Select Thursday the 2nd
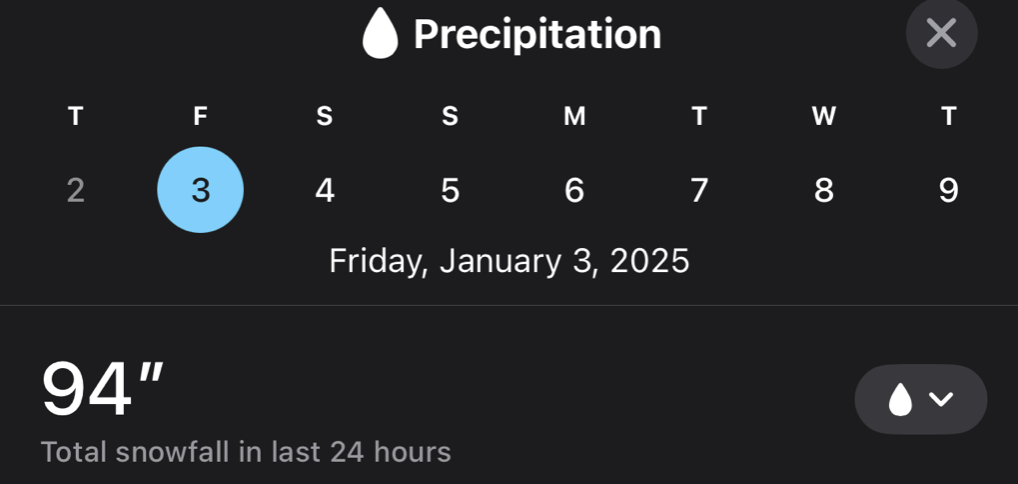This screenshot has width=1018, height=484. point(75,190)
